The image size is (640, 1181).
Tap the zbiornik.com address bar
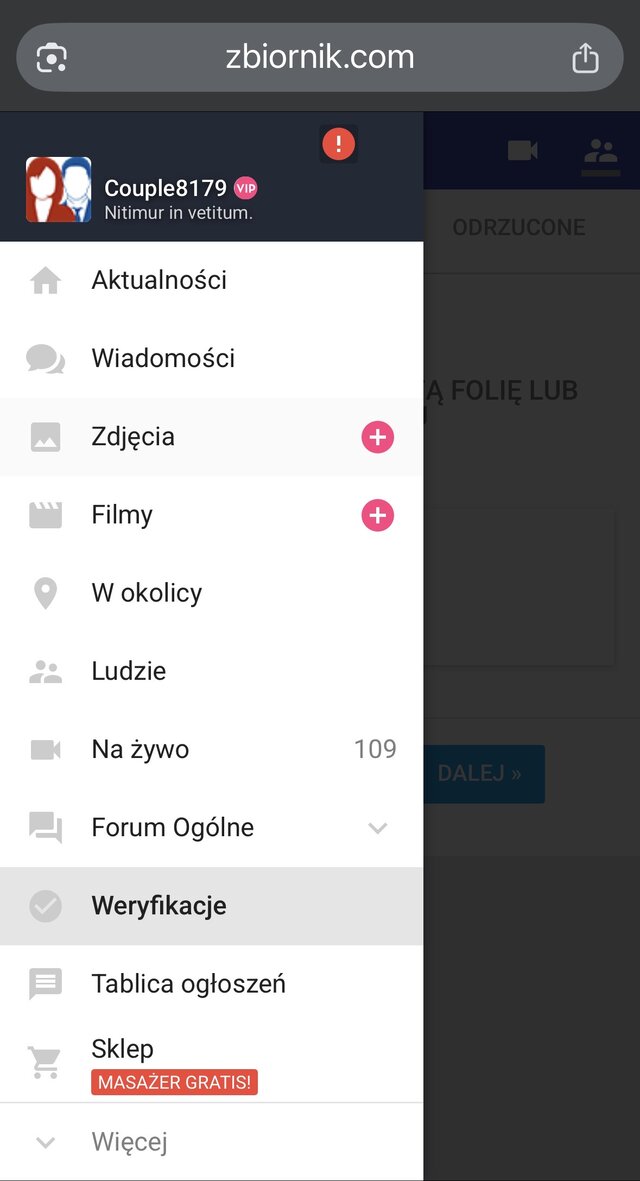(319, 57)
